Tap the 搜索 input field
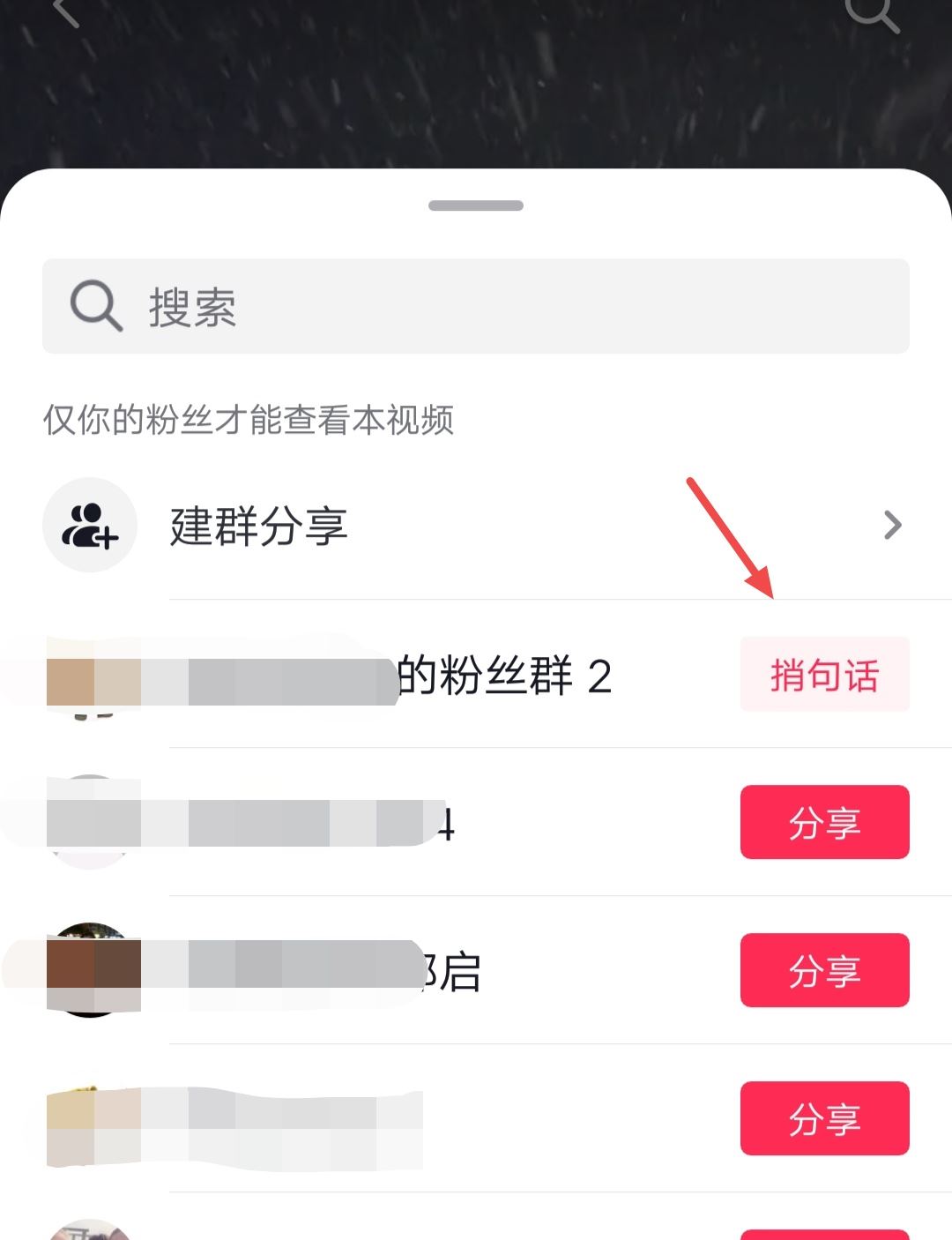The height and width of the screenshot is (1240, 952). tap(476, 305)
